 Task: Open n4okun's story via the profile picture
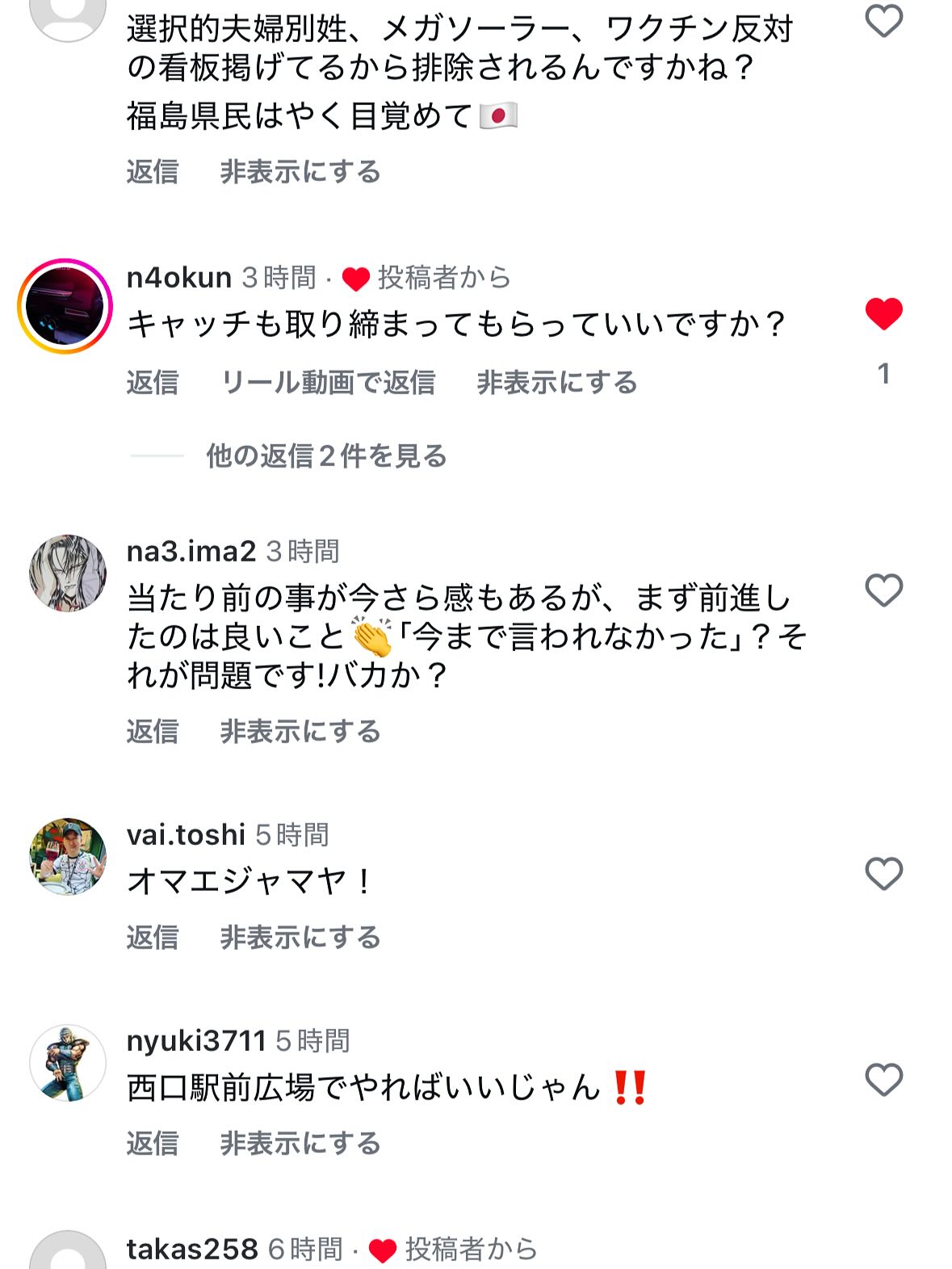(65, 306)
